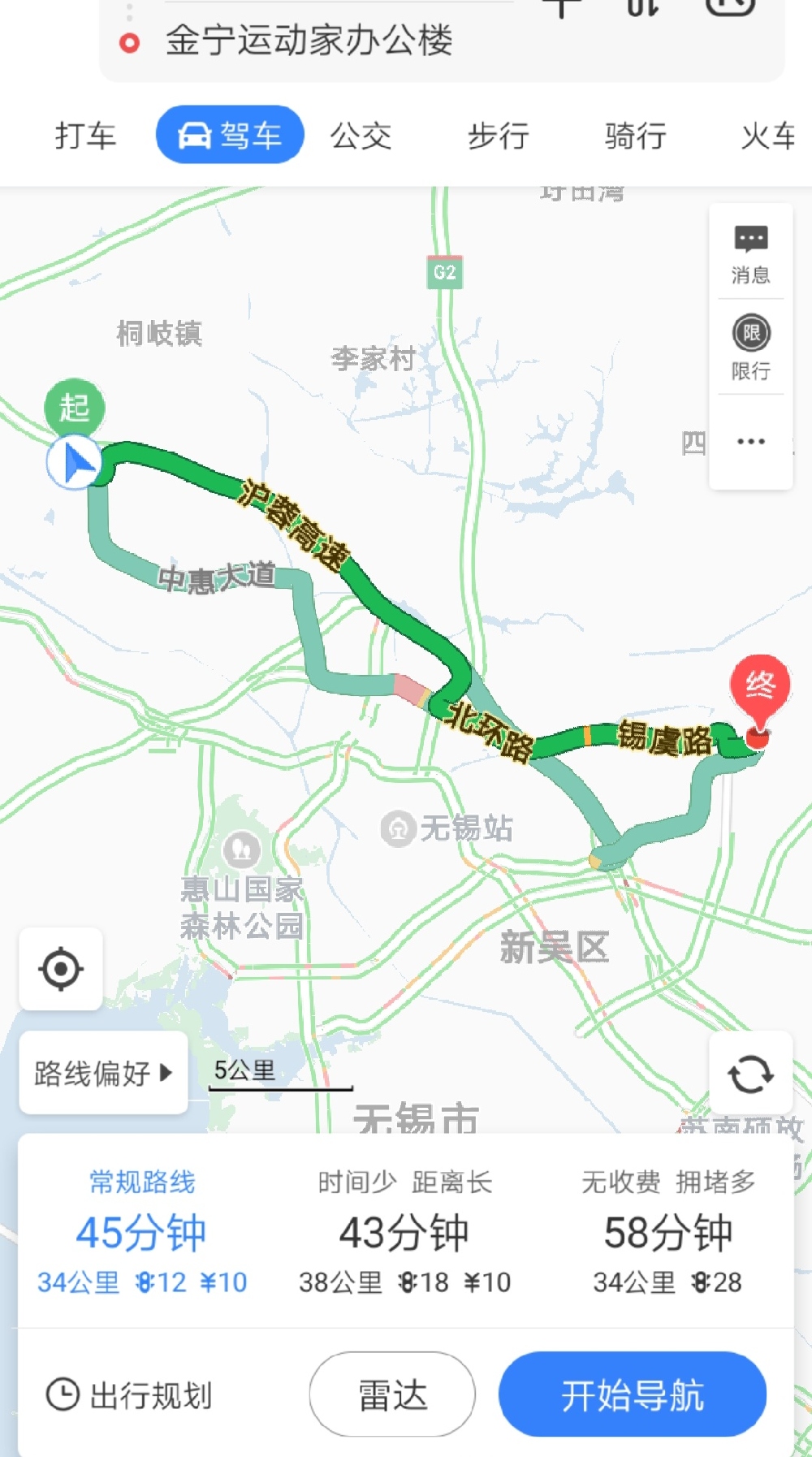Switch to 步行 walking tab
The image size is (812, 1457).
(x=498, y=136)
